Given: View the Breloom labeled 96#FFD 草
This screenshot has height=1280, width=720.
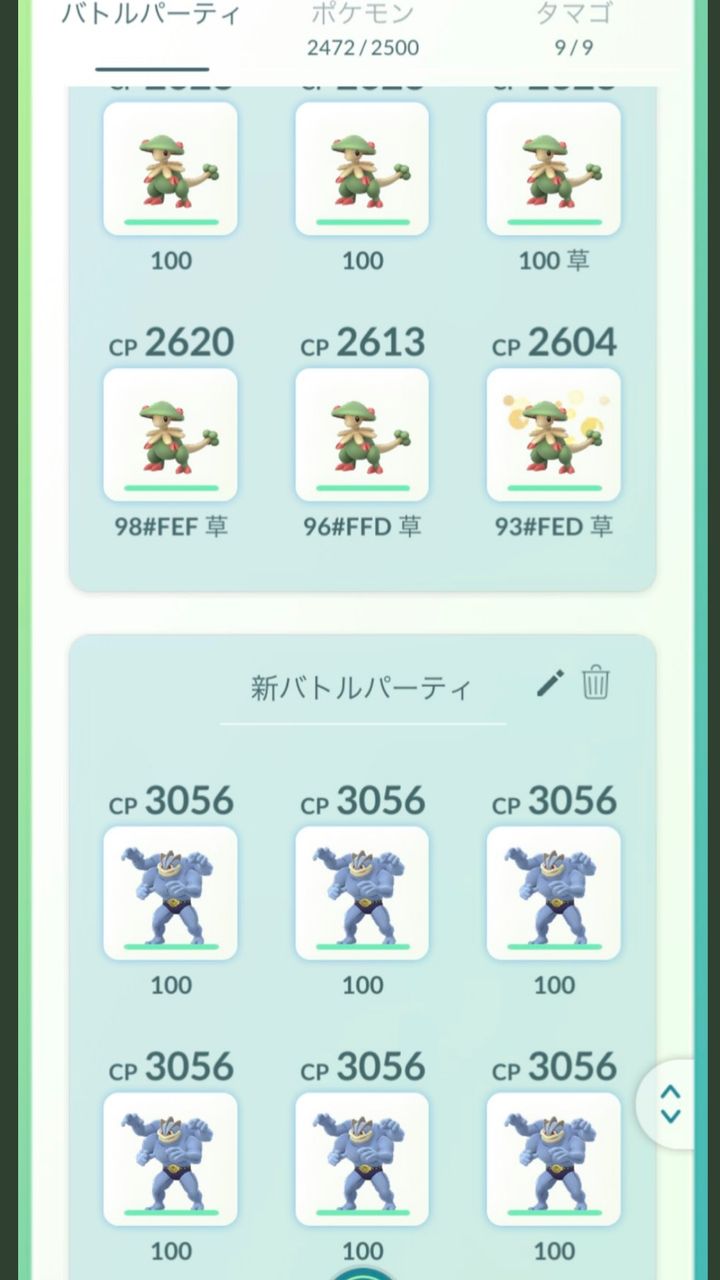Looking at the screenshot, I should [361, 434].
